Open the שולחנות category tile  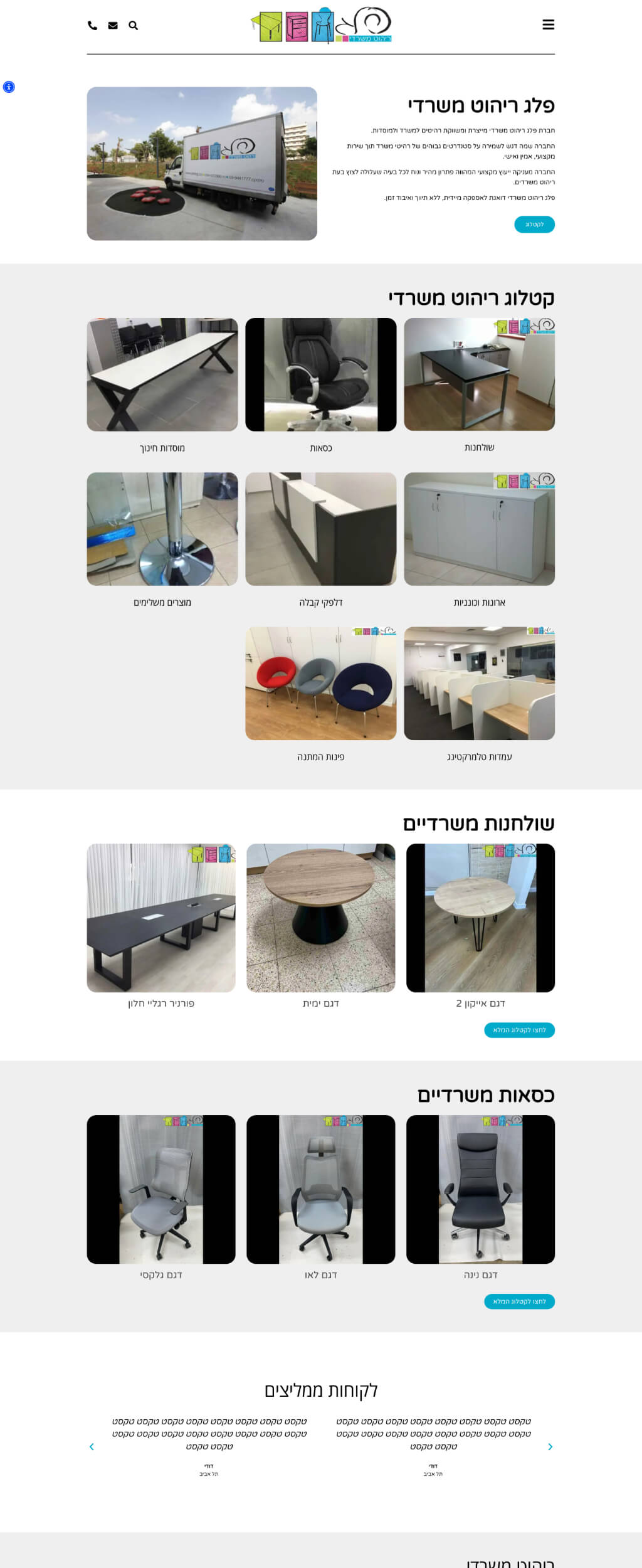click(x=479, y=374)
